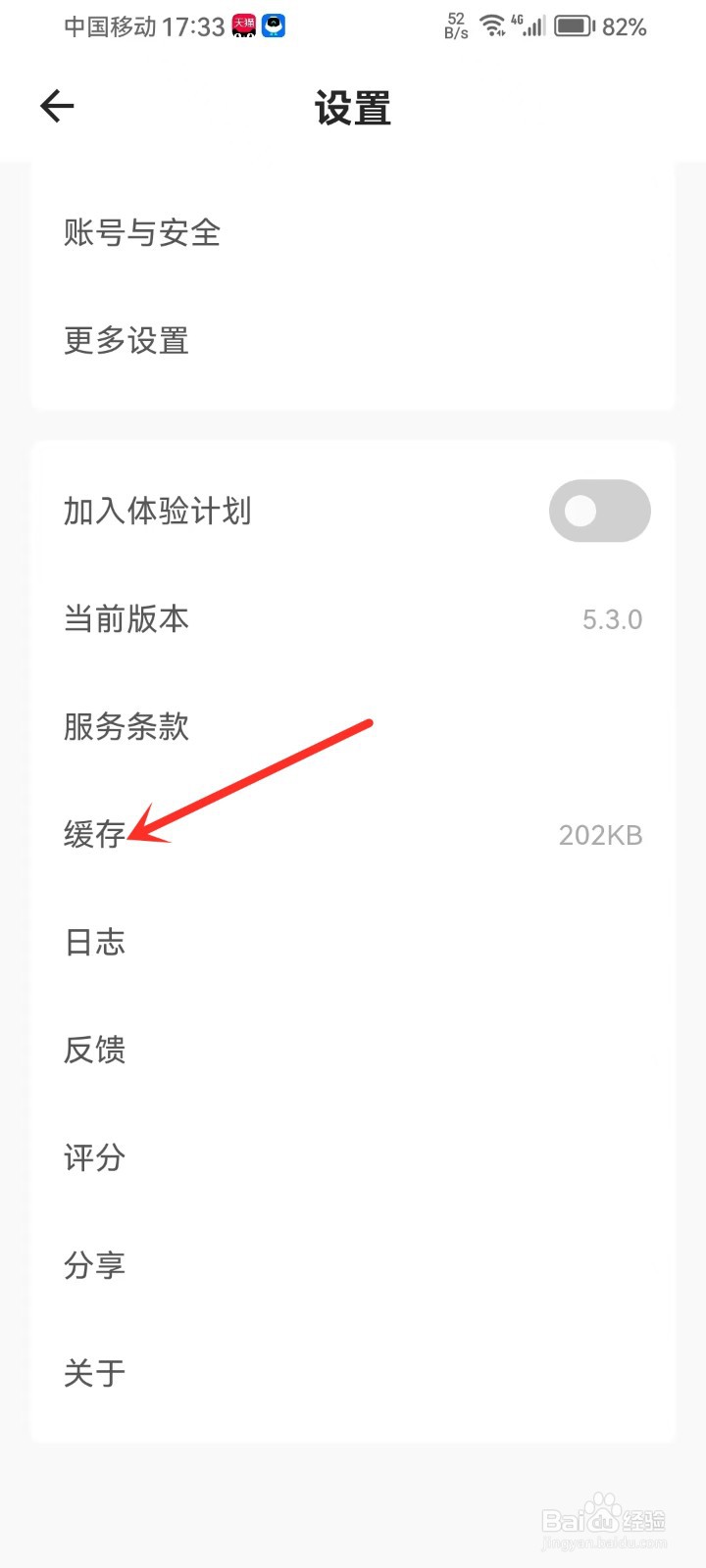The width and height of the screenshot is (706, 1568).
Task: Click the QQ notification icon in status bar
Action: 274,26
